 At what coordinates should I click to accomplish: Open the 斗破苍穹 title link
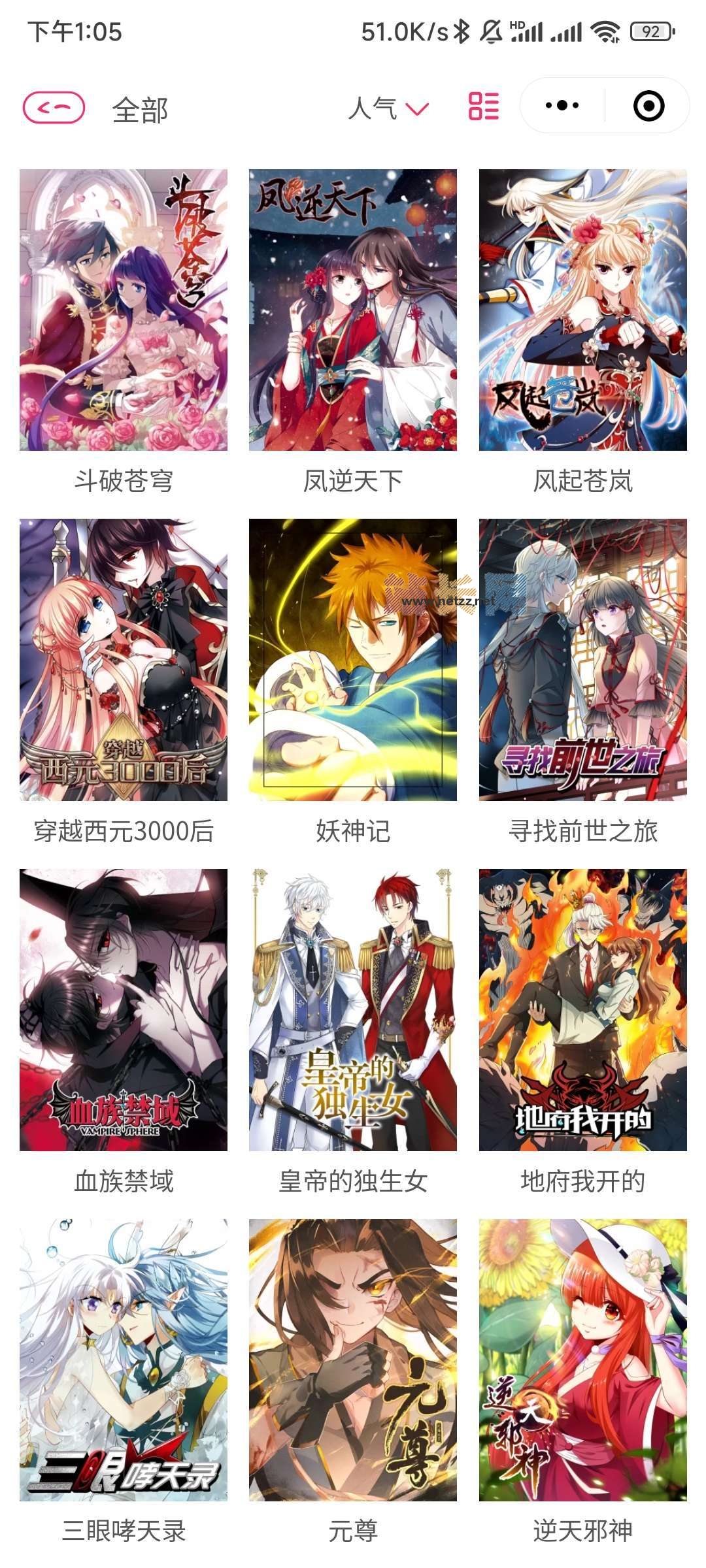click(123, 482)
